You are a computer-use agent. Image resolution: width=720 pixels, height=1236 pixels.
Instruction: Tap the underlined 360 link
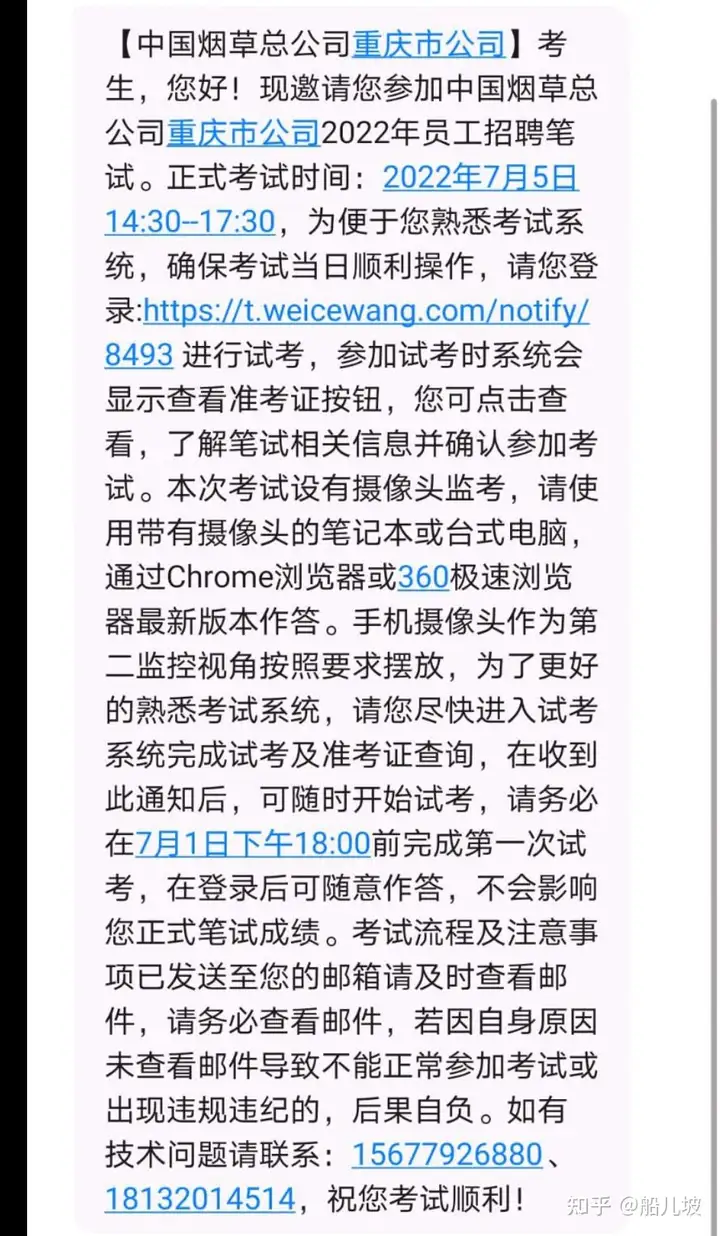coord(423,576)
